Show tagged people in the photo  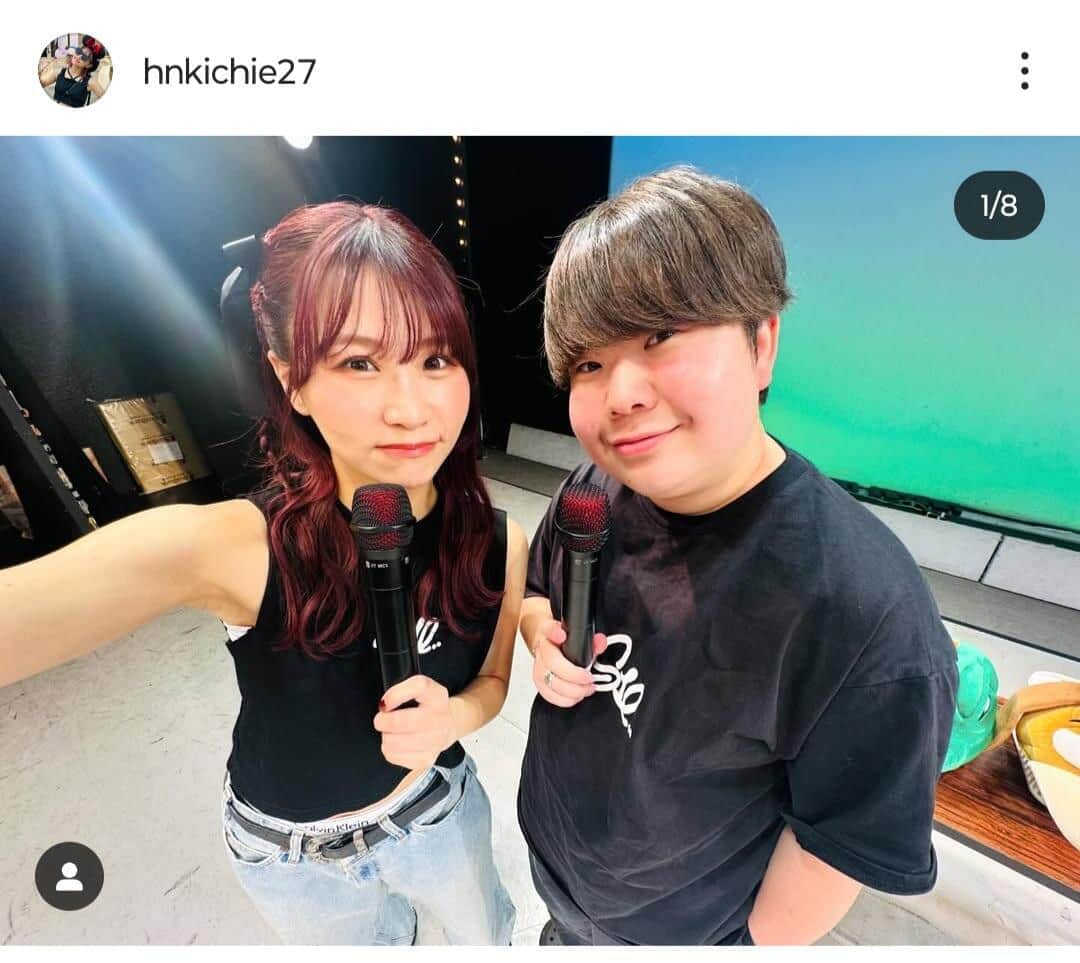click(x=69, y=876)
